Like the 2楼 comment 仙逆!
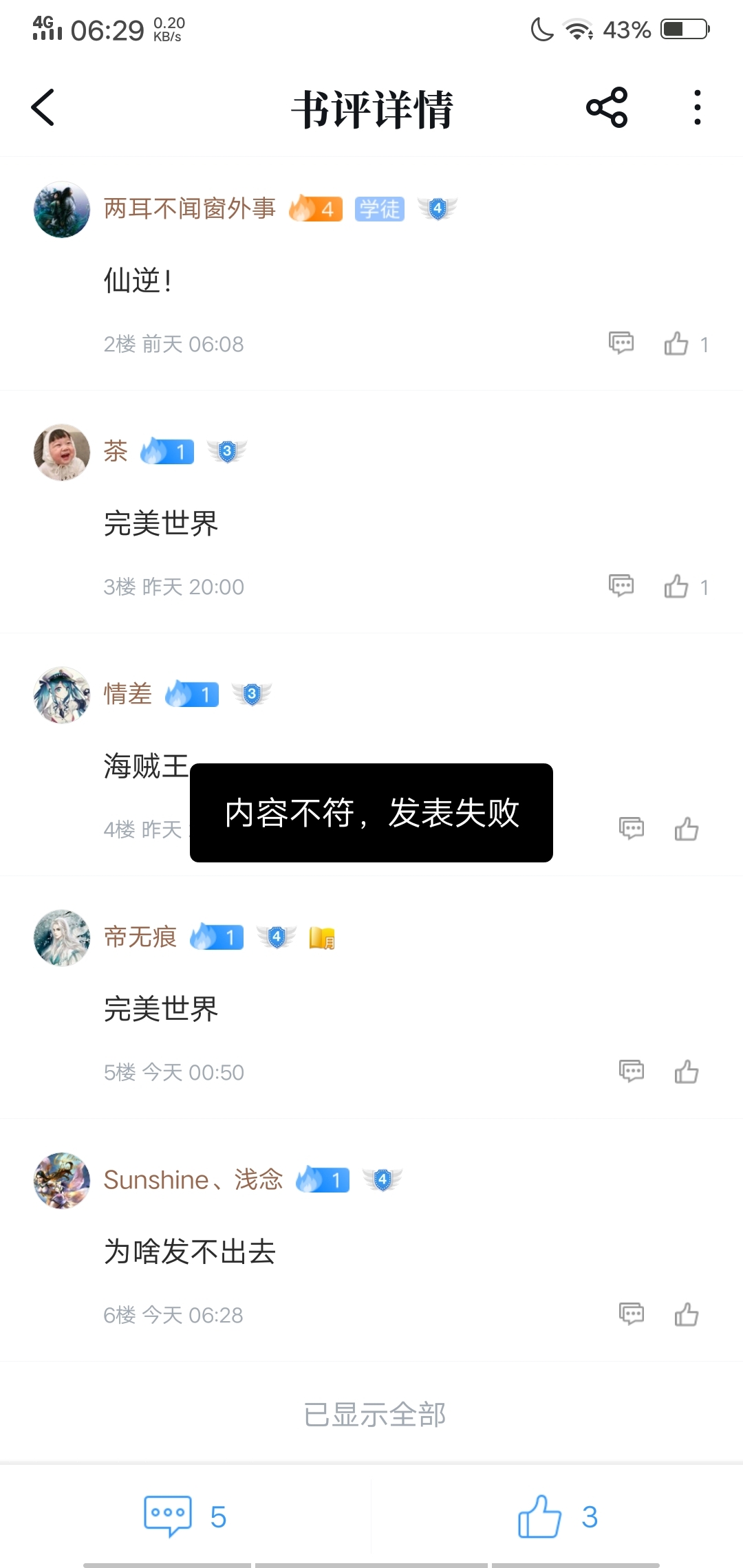743x1568 pixels. click(x=676, y=343)
